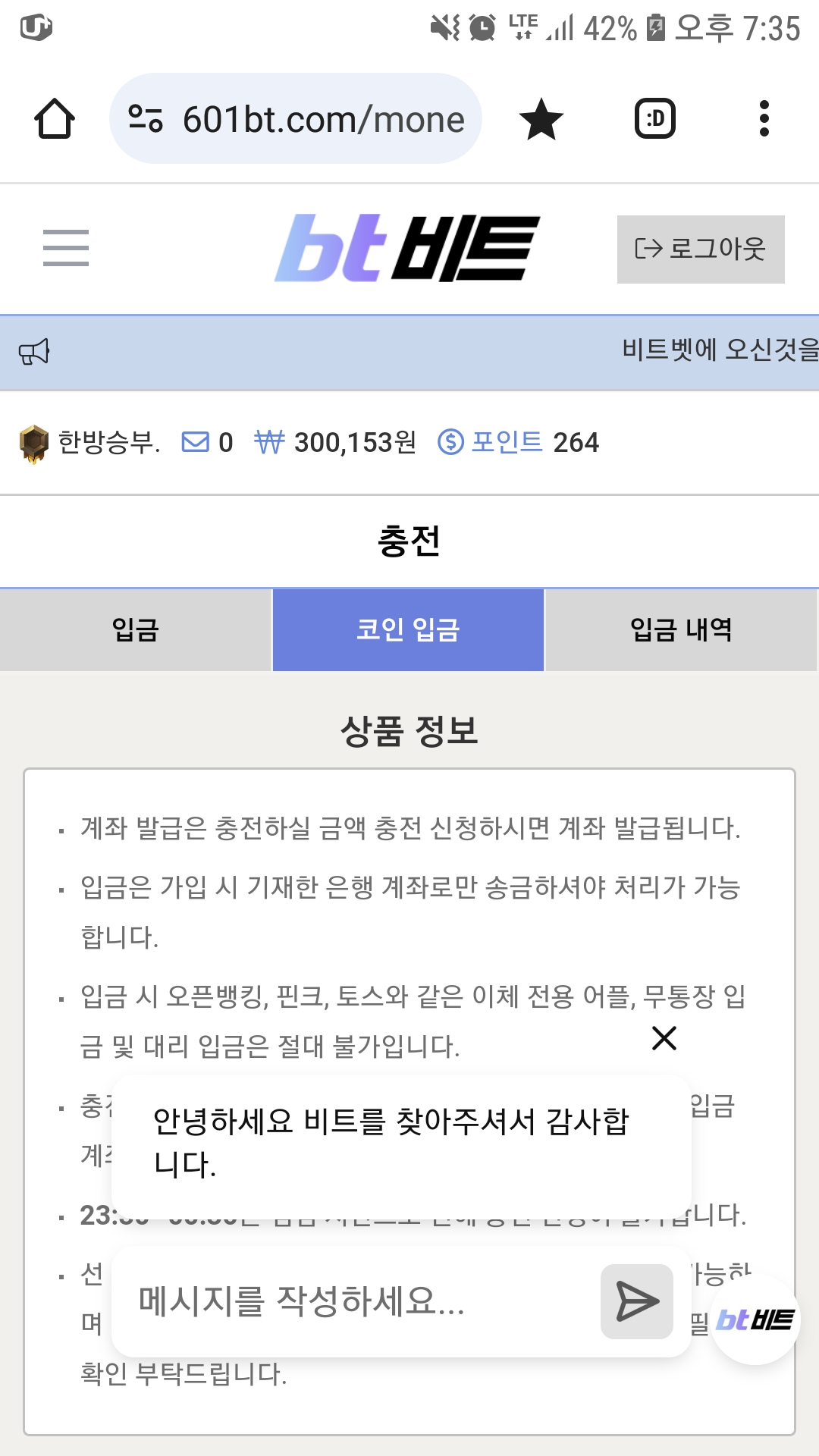Open the 입금 내역 tab
Screen dimensions: 819x1456
coord(681,630)
